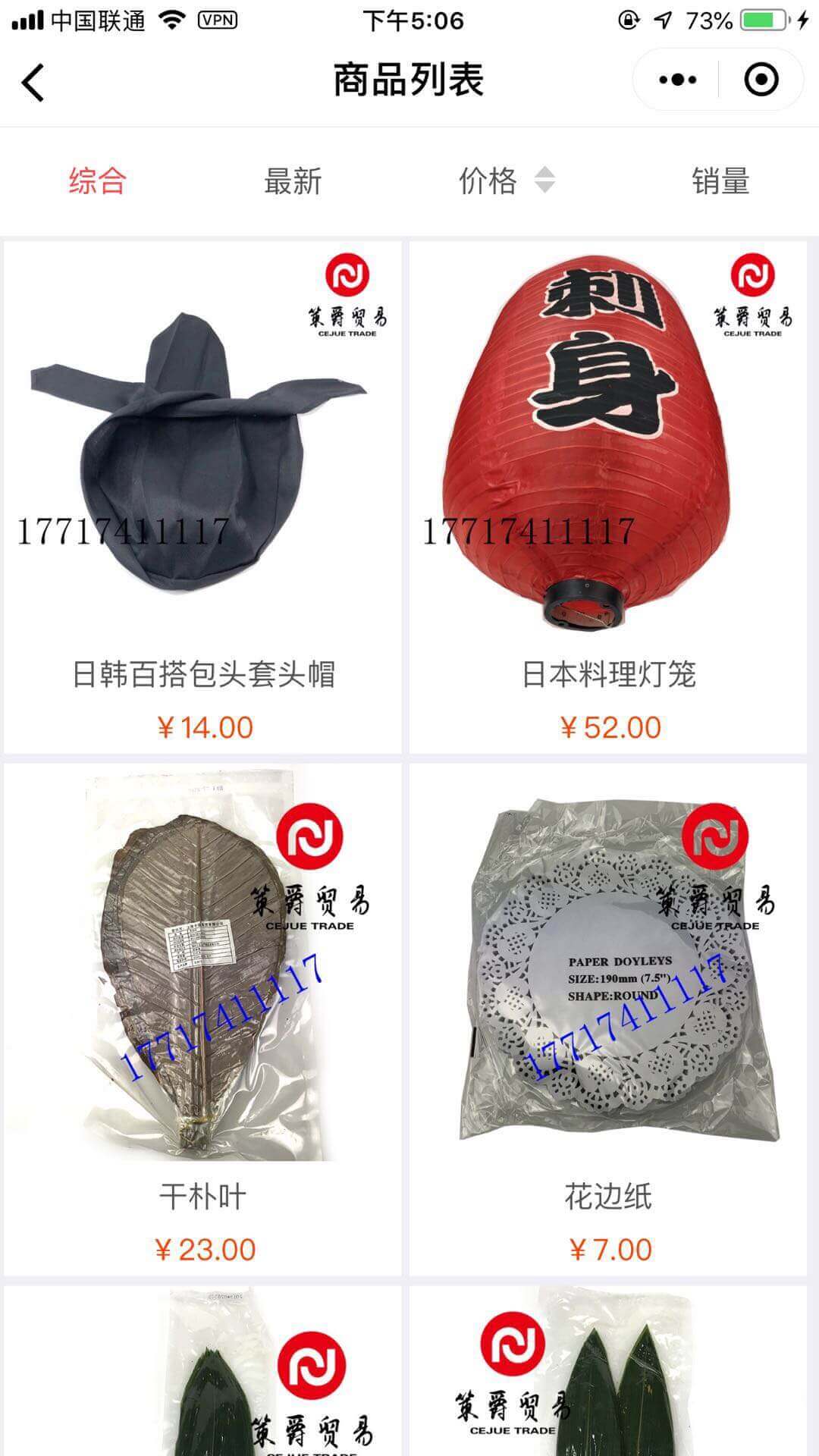819x1456 pixels.
Task: Close the mini program via circle button
Action: 761,80
